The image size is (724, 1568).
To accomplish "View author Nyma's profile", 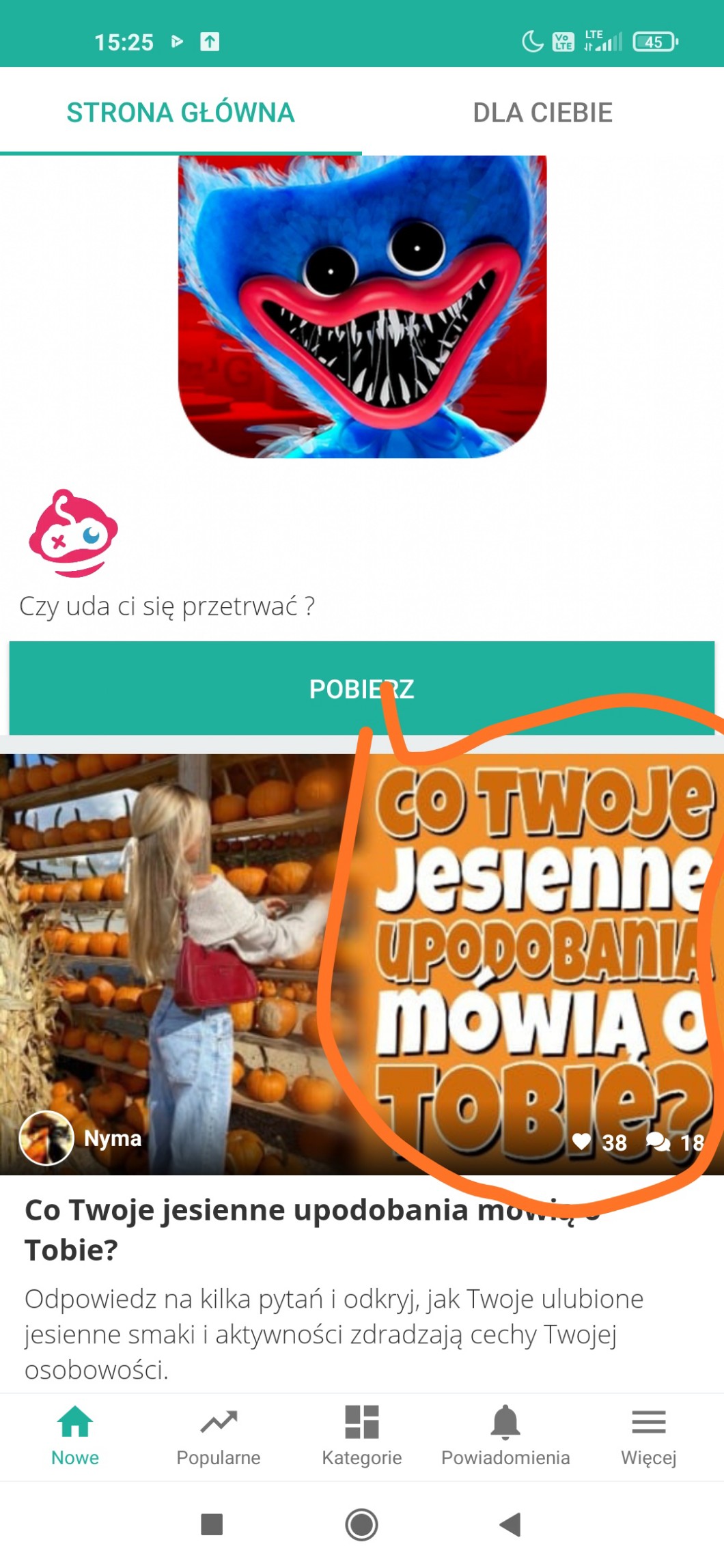I will [46, 1138].
